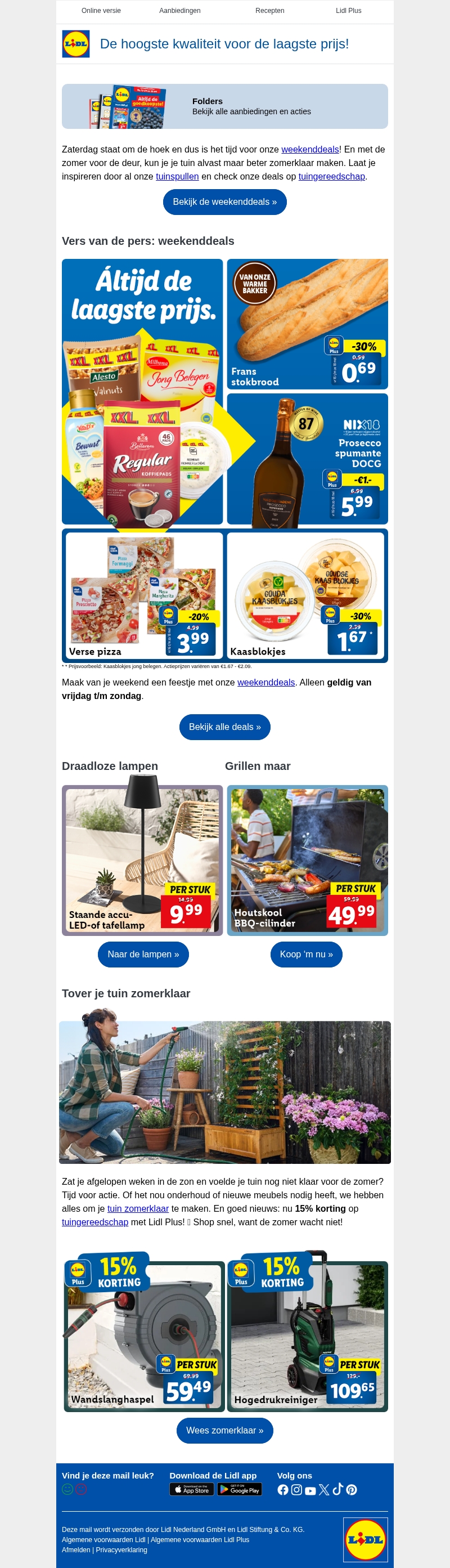This screenshot has width=450, height=1568.
Task: Open the Frans stokbrood deal tile
Action: tap(307, 324)
